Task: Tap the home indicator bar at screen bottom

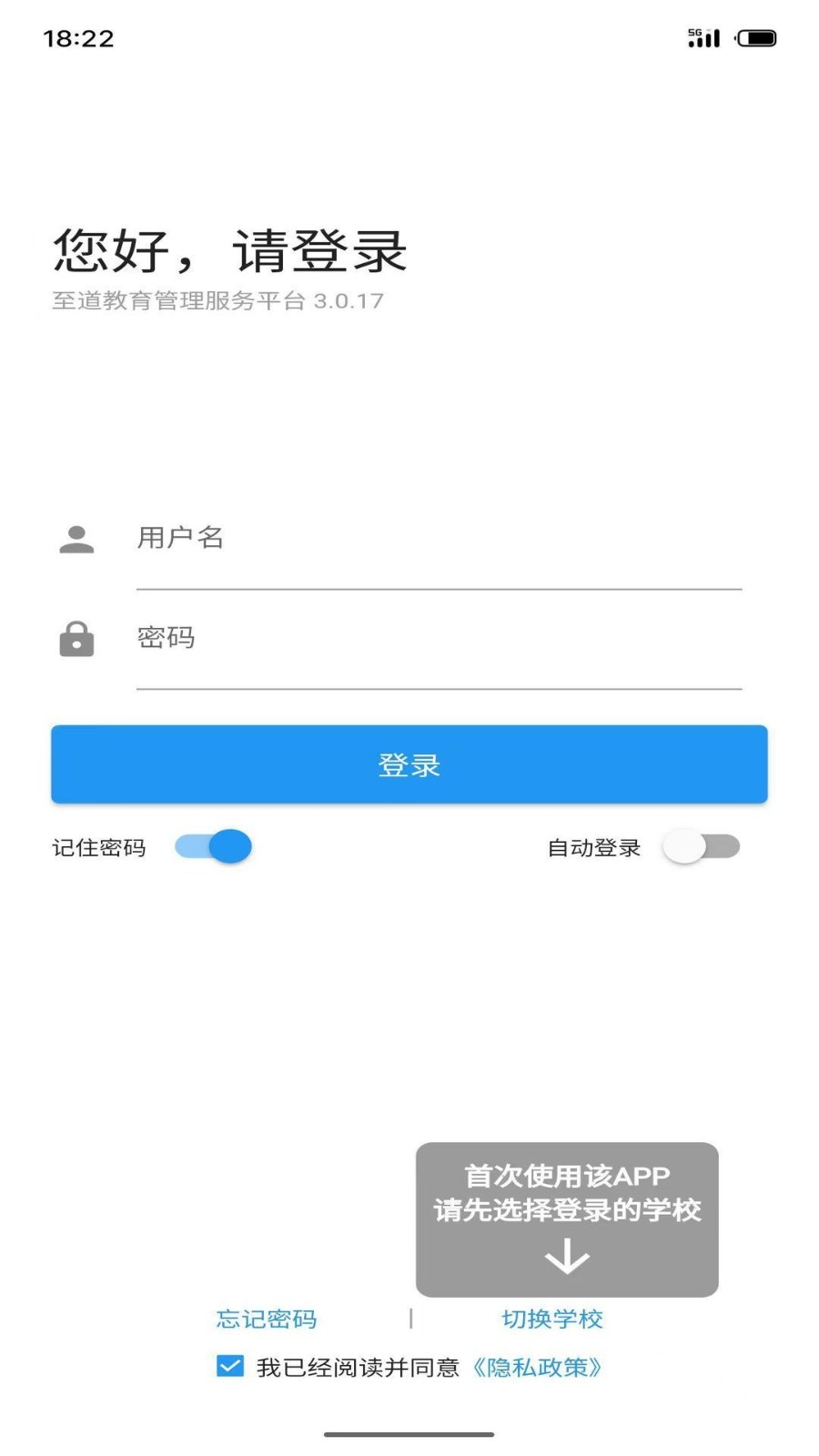Action: click(409, 1431)
